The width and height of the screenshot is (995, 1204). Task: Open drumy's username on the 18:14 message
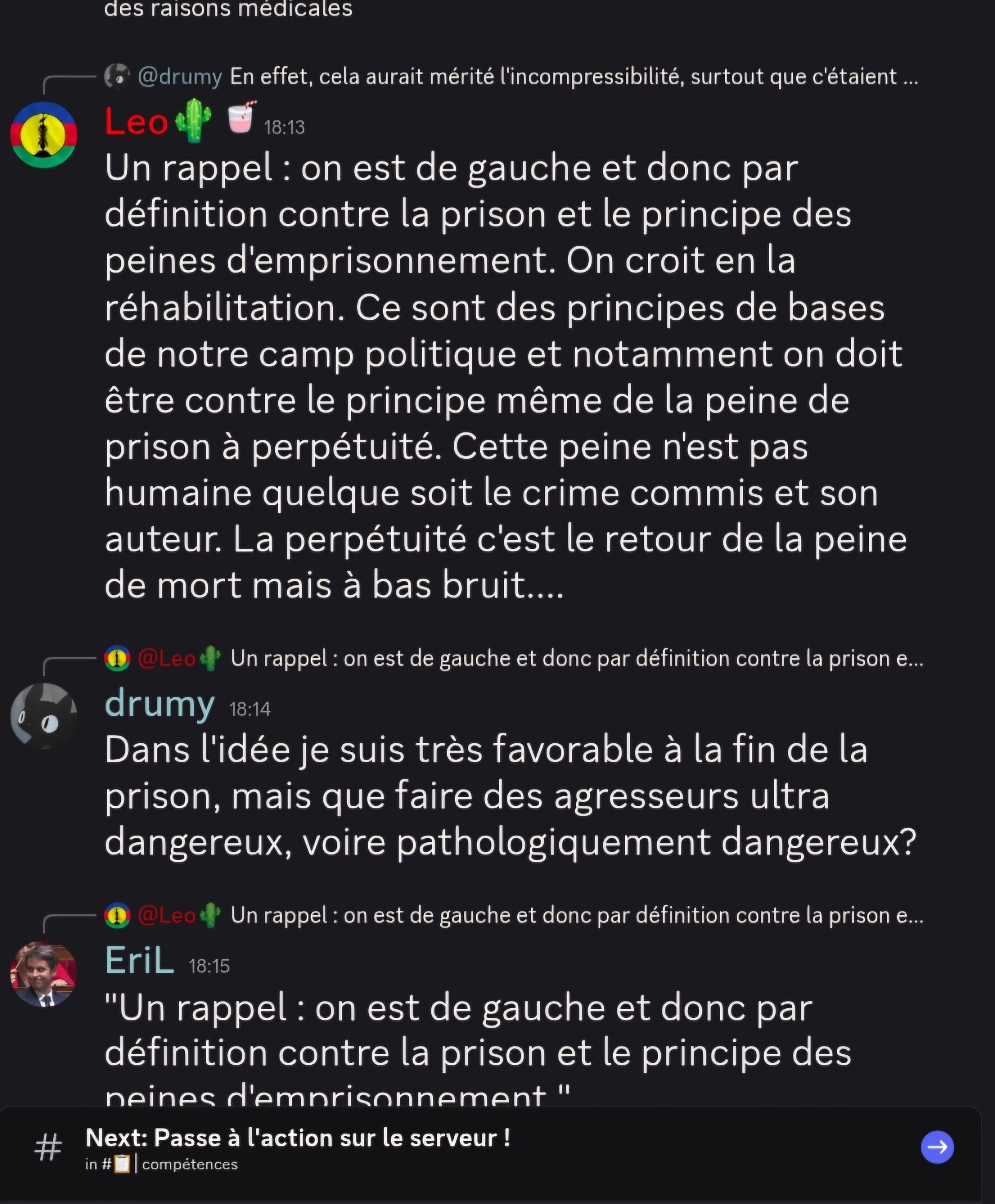tap(159, 704)
